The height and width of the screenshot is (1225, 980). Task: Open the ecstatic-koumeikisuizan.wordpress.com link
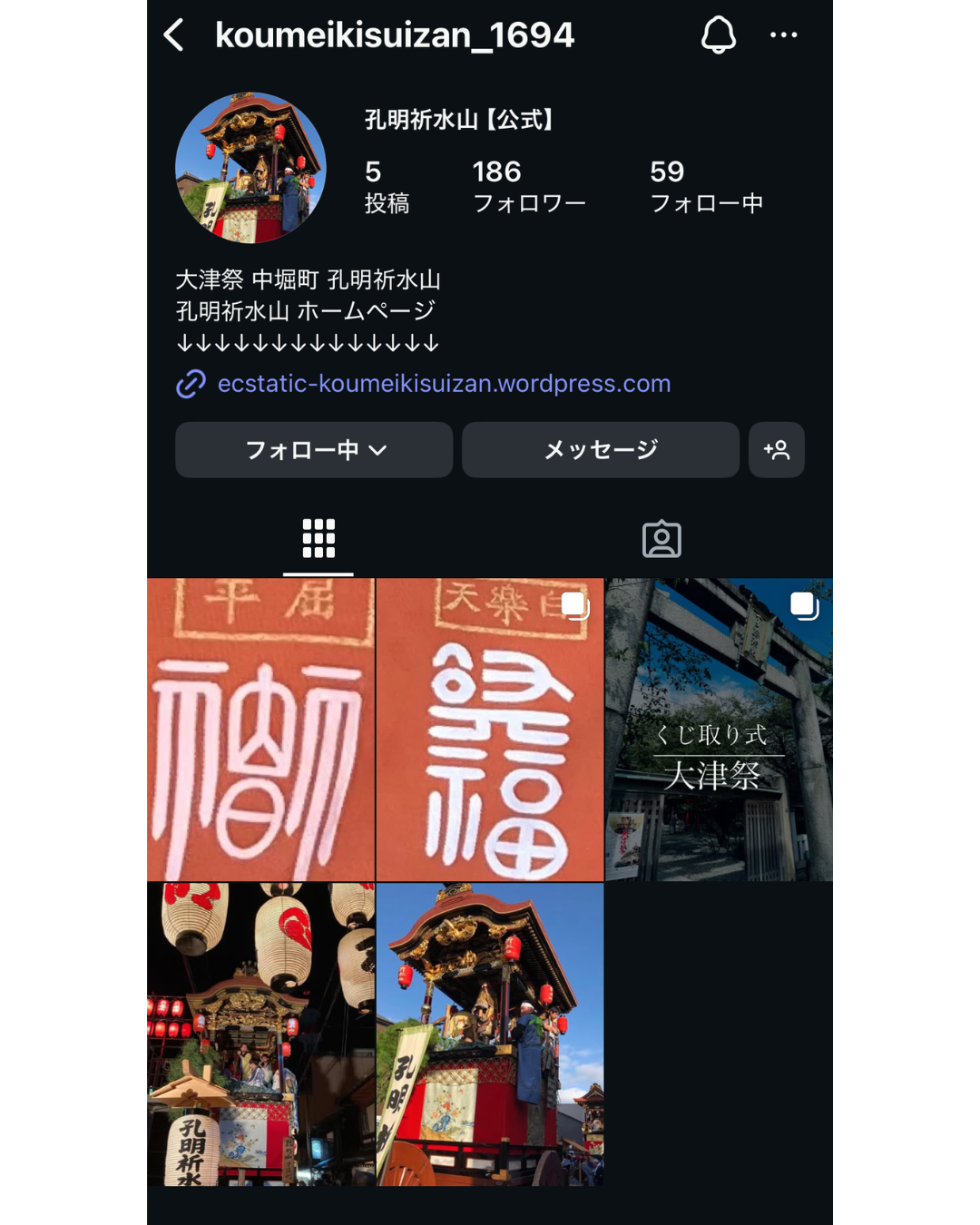click(444, 384)
